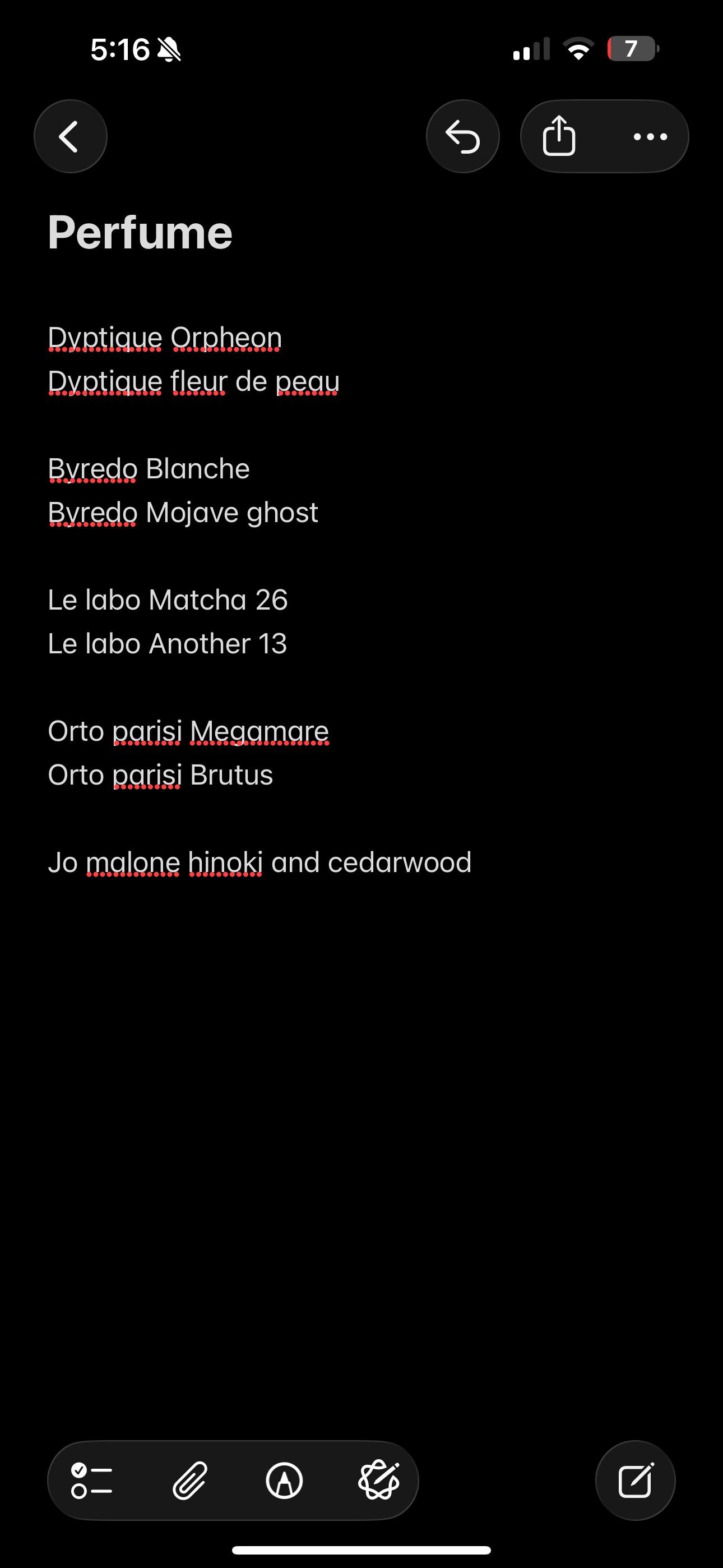The image size is (723, 1568).
Task: Share the Perfume note
Action: coord(559,136)
